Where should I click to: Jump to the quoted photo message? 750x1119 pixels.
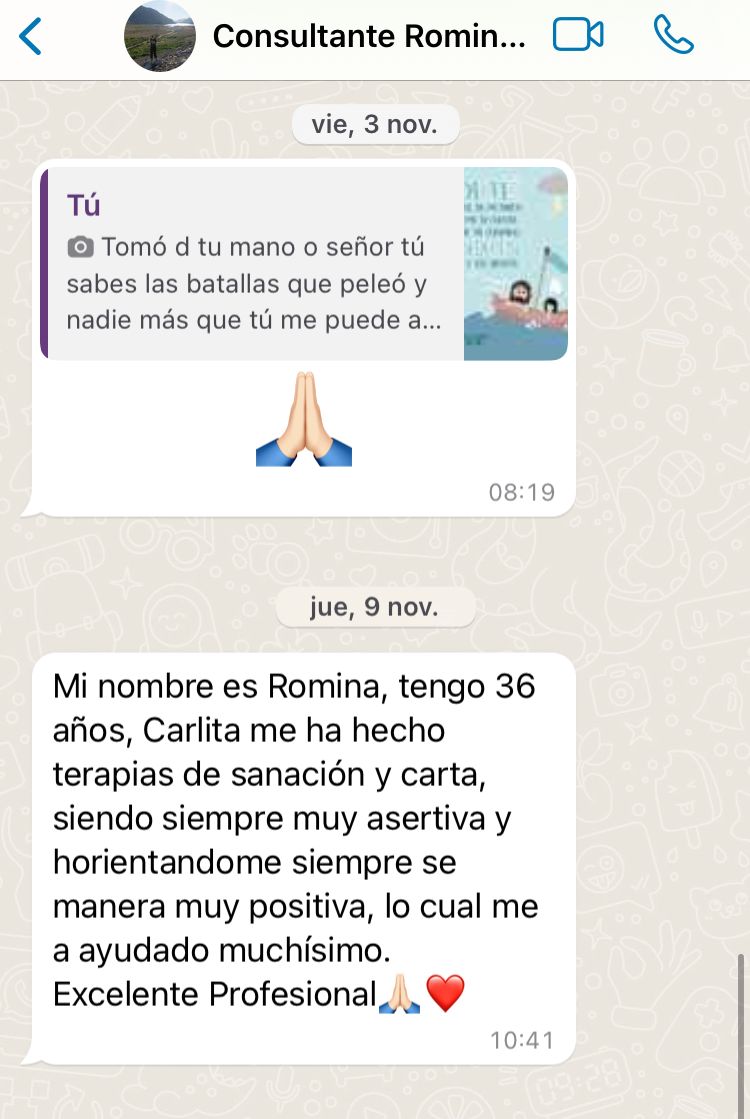click(x=304, y=264)
